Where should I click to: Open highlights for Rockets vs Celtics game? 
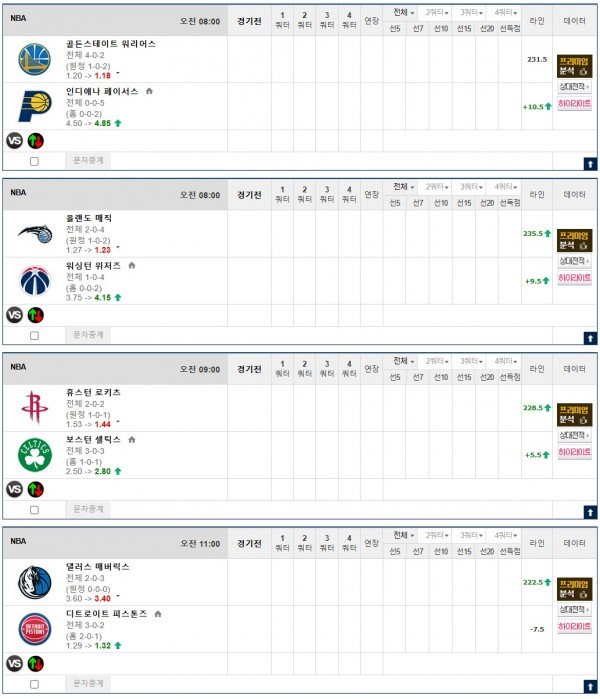tap(574, 451)
